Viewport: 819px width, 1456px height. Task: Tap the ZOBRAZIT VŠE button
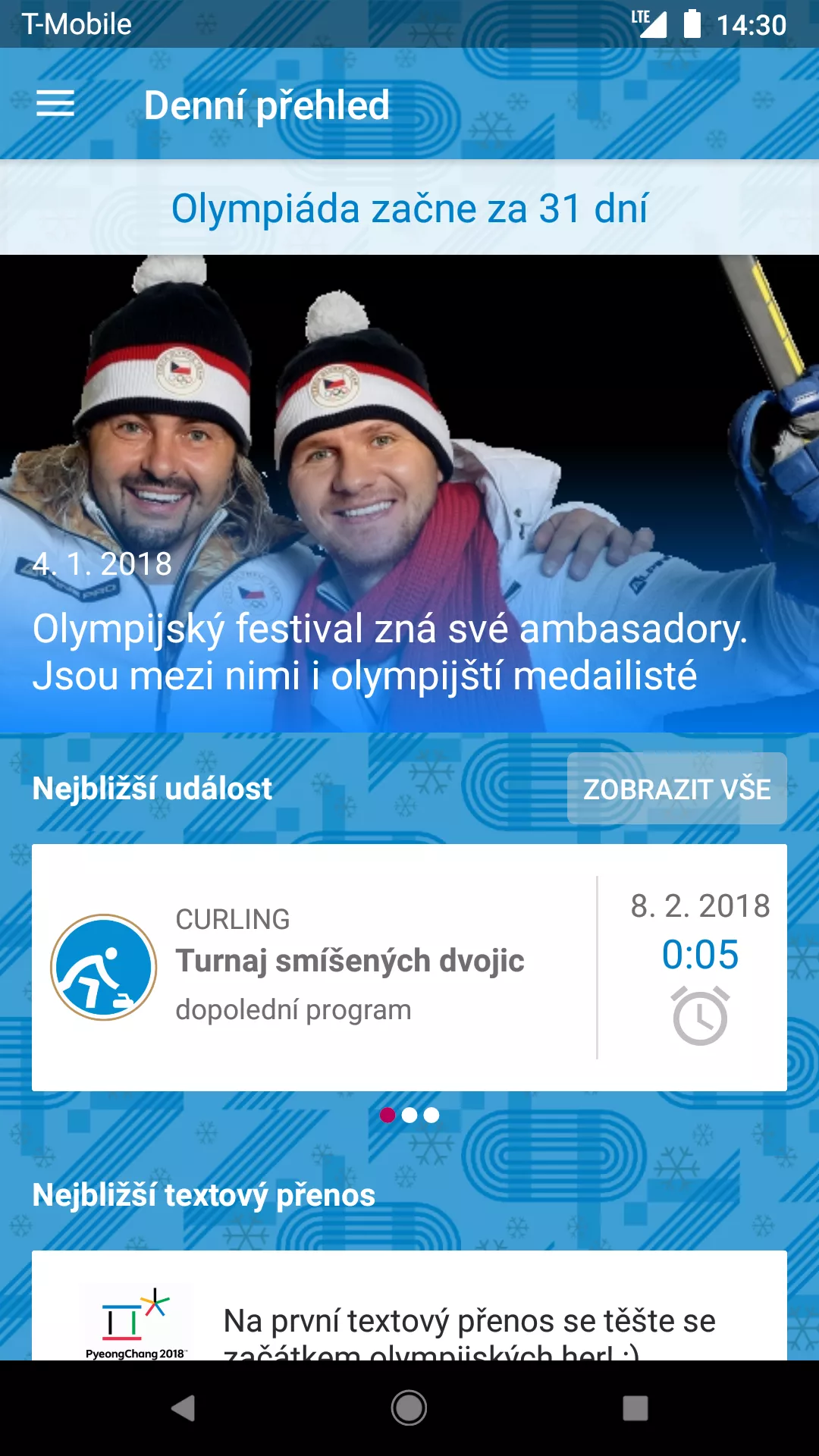coord(676,789)
